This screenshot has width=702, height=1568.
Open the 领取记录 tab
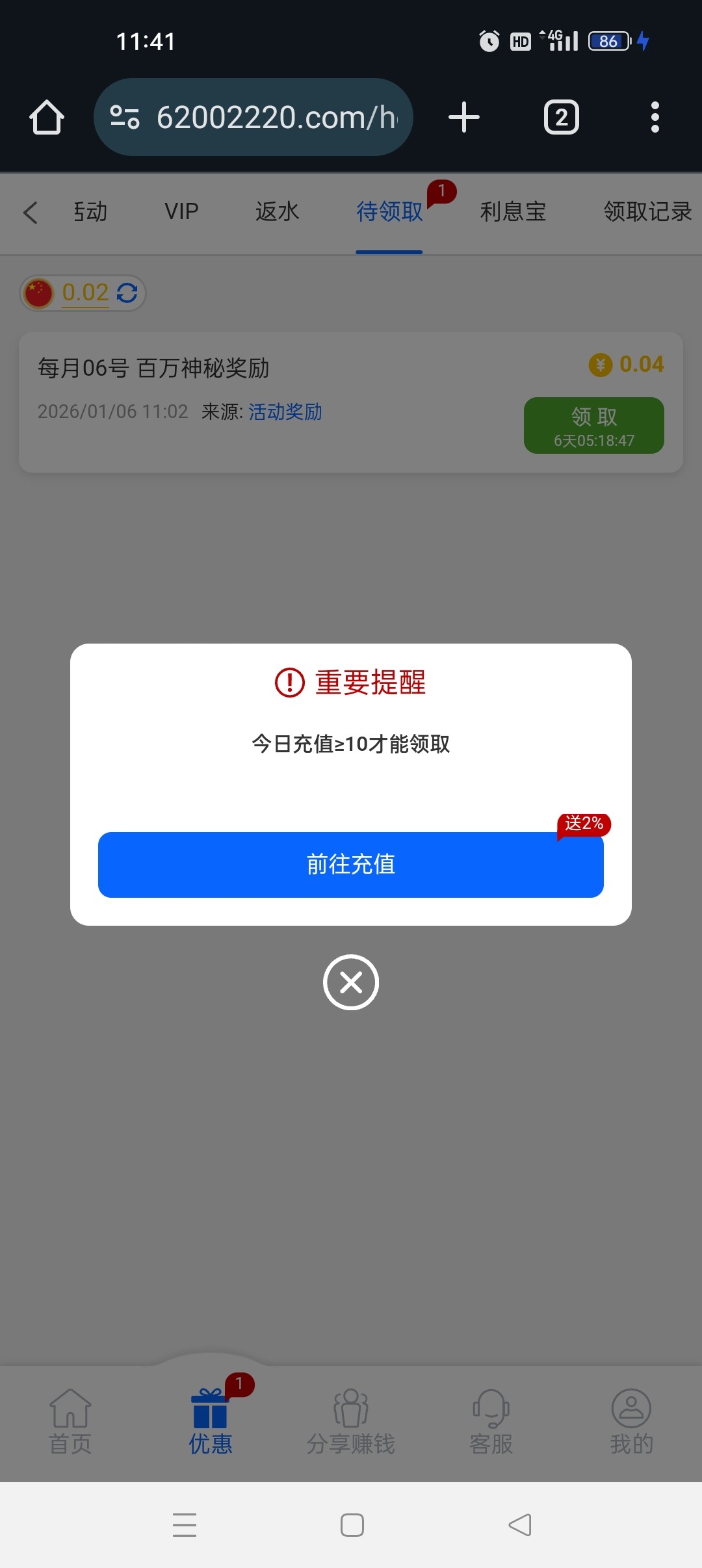[x=647, y=212]
